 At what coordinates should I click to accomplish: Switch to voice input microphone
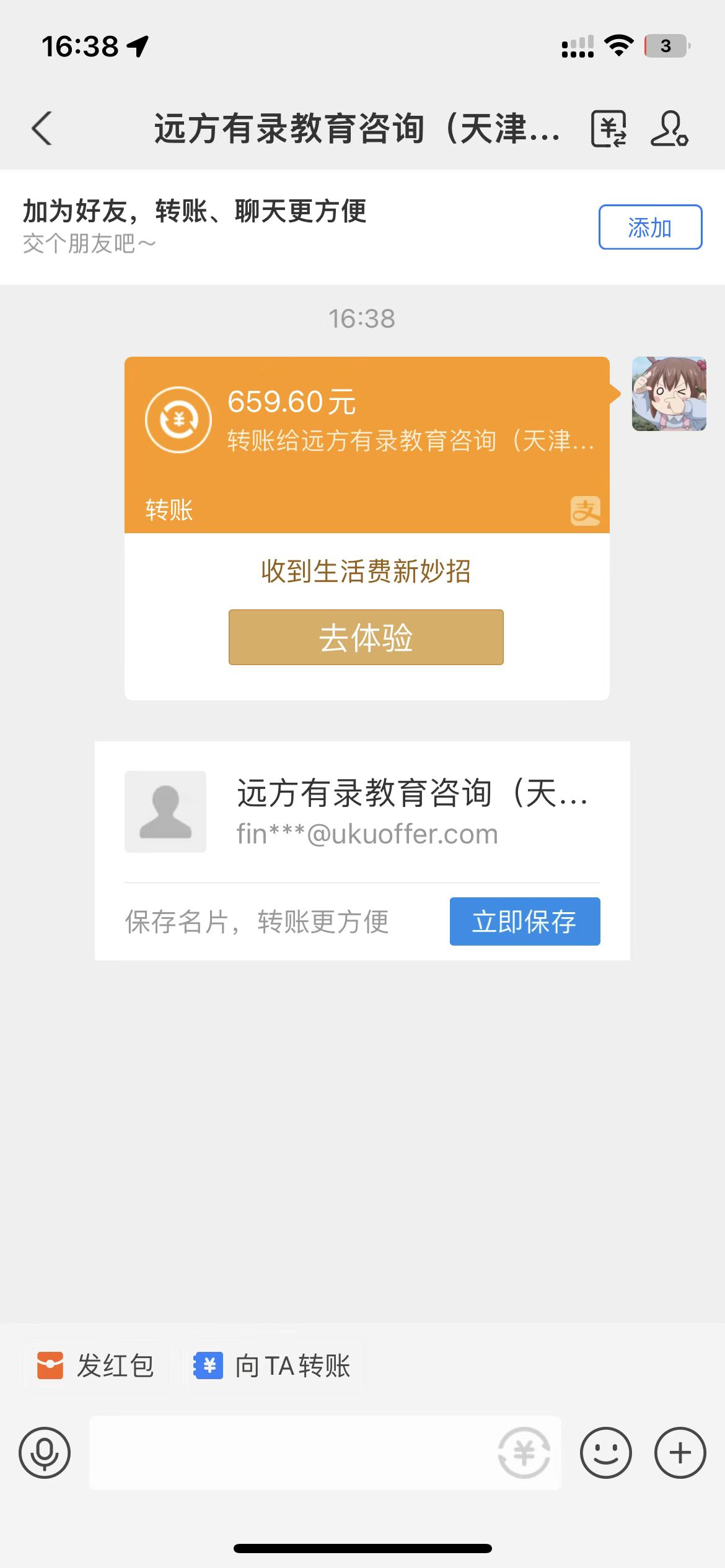(x=45, y=1453)
